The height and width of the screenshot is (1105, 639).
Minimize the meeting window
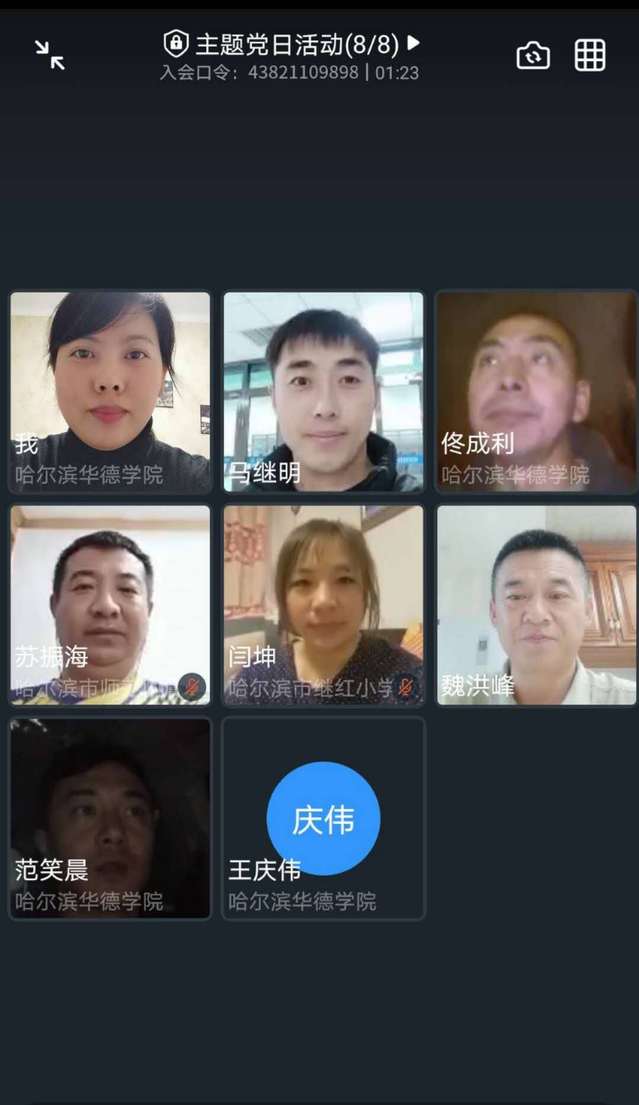pyautogui.click(x=49, y=54)
